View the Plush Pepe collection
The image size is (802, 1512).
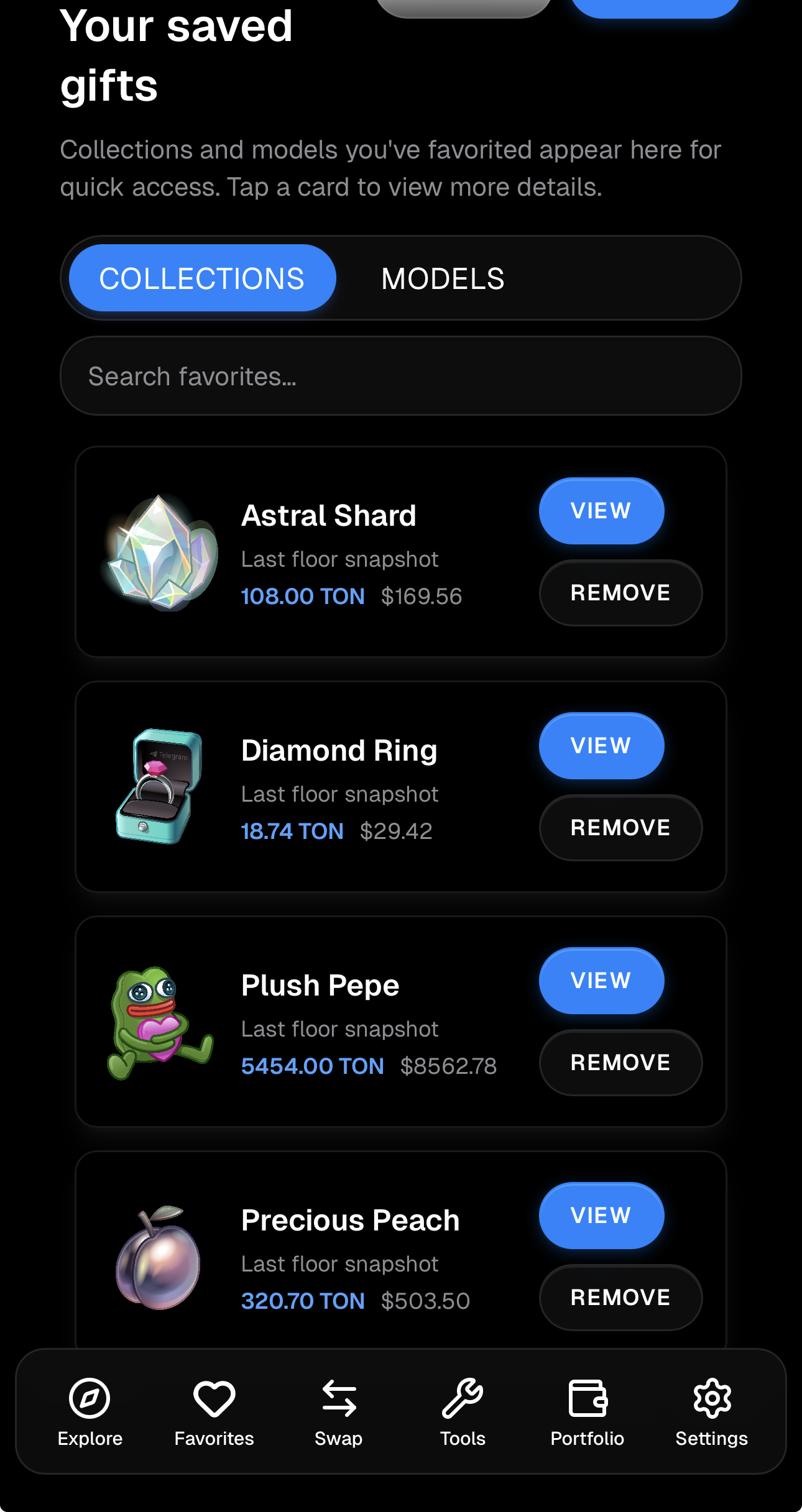tap(601, 980)
